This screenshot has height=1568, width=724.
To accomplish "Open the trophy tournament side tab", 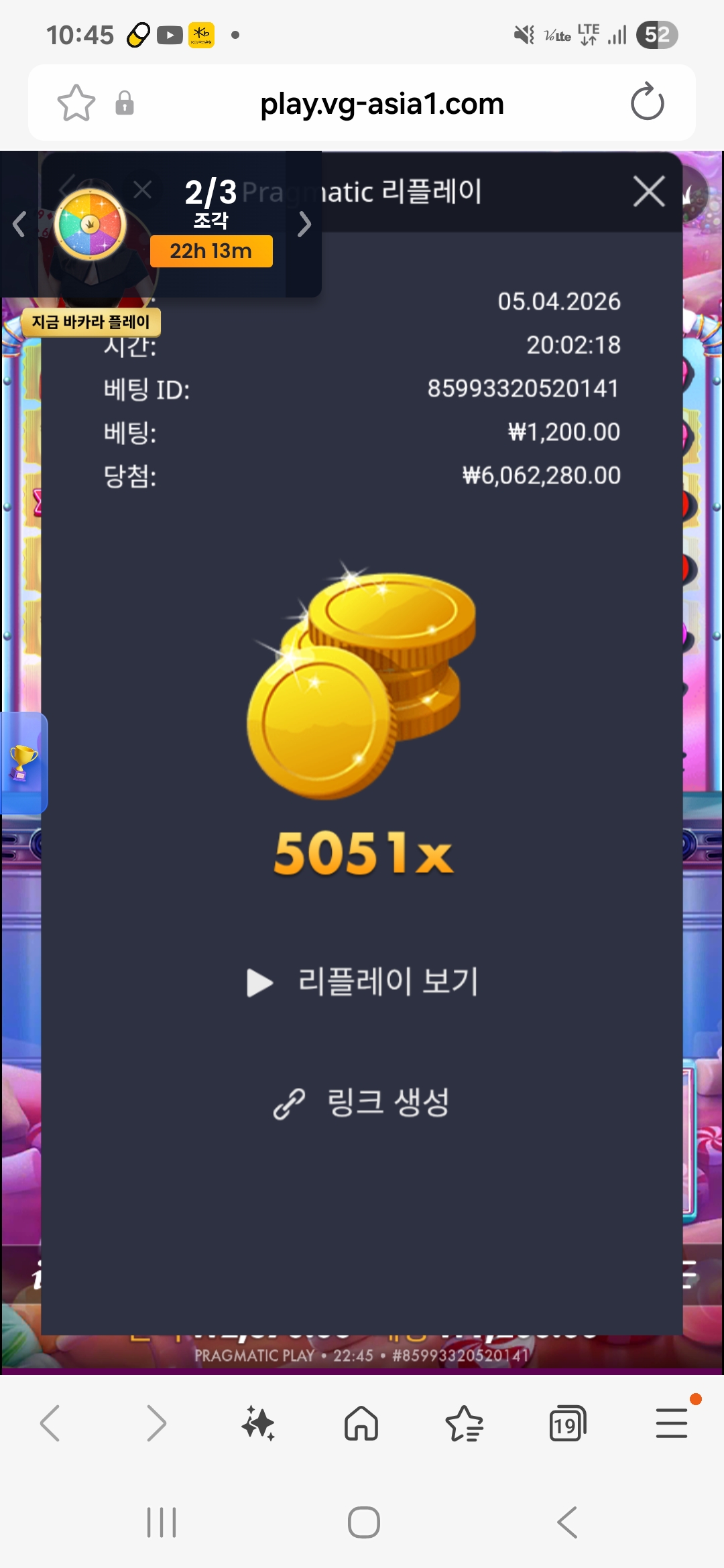I will click(x=23, y=763).
